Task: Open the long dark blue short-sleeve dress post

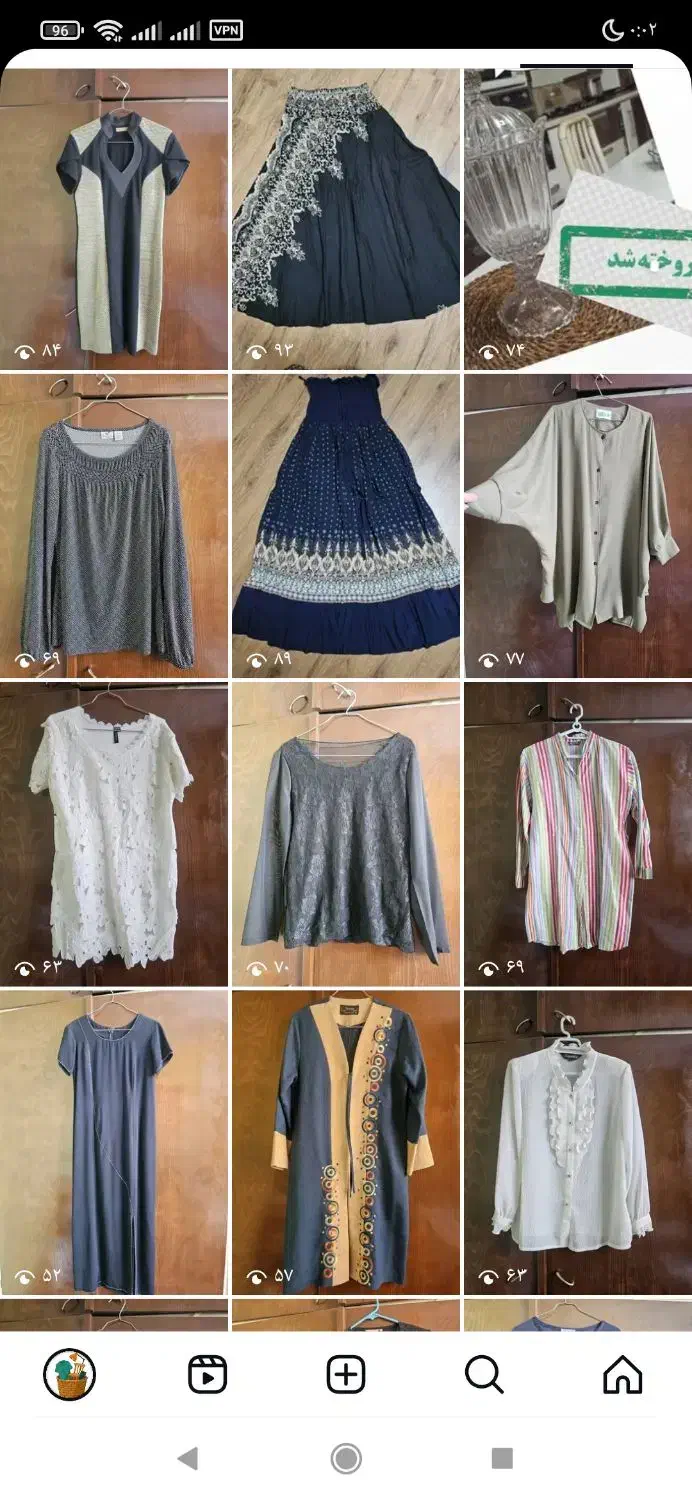Action: [114, 1142]
